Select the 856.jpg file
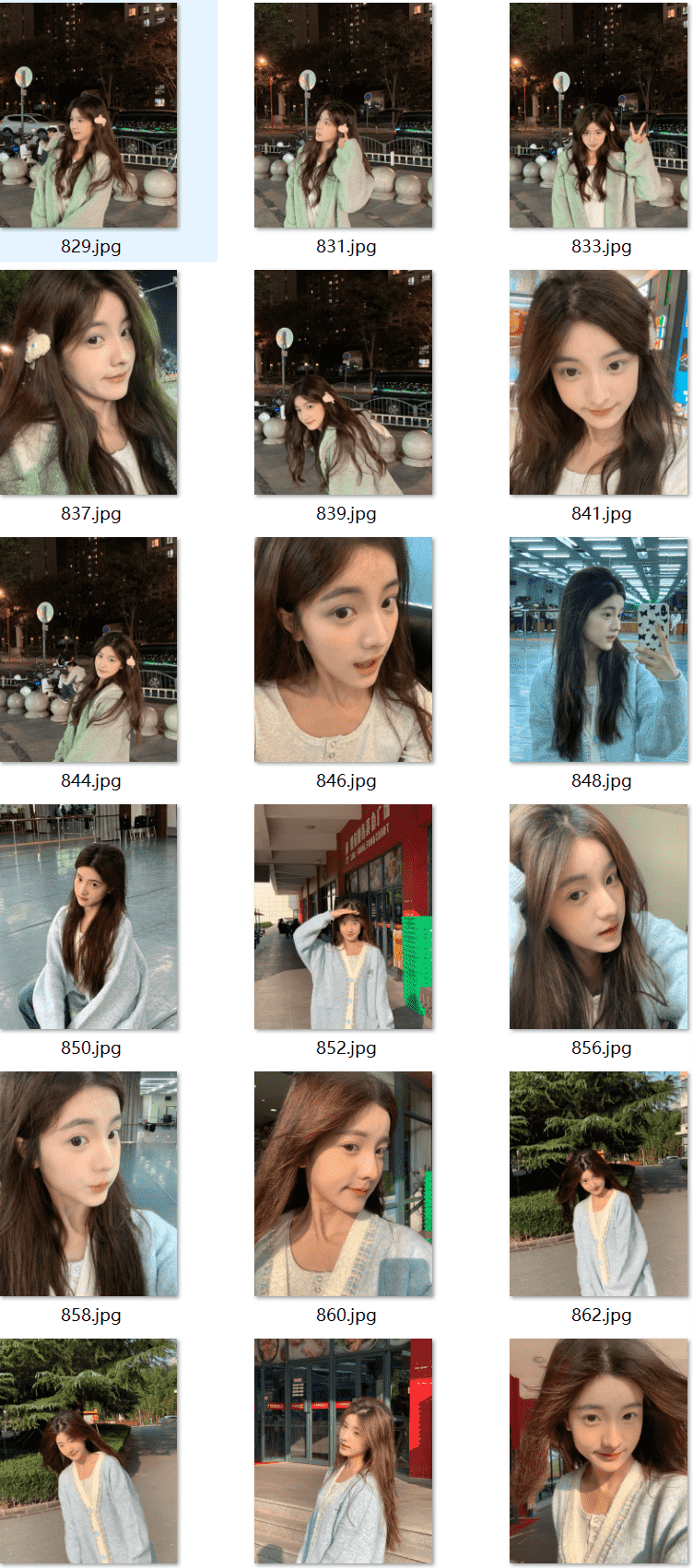 (x=598, y=917)
